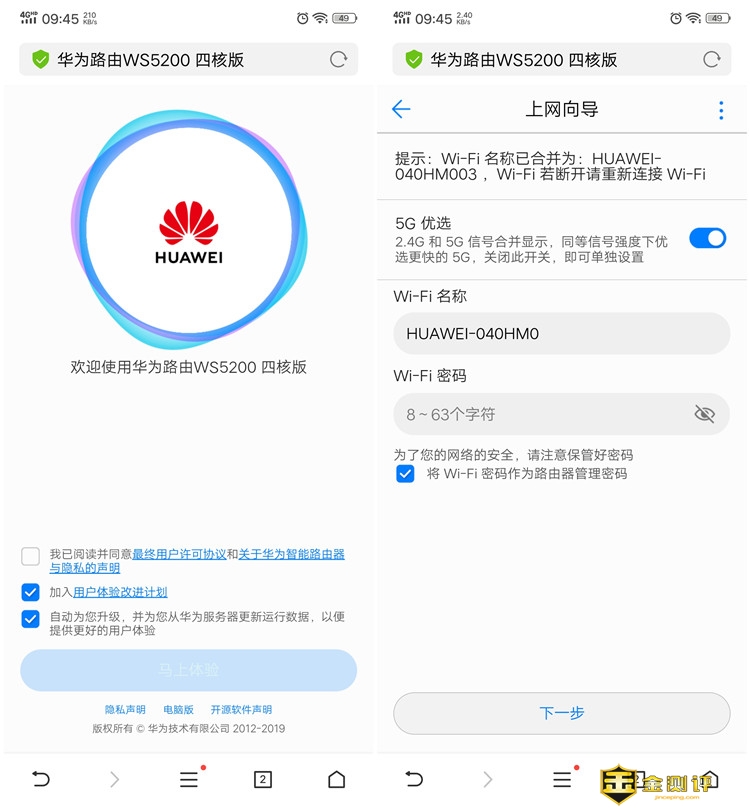Turn off the 5G 优选 switch

(x=707, y=238)
